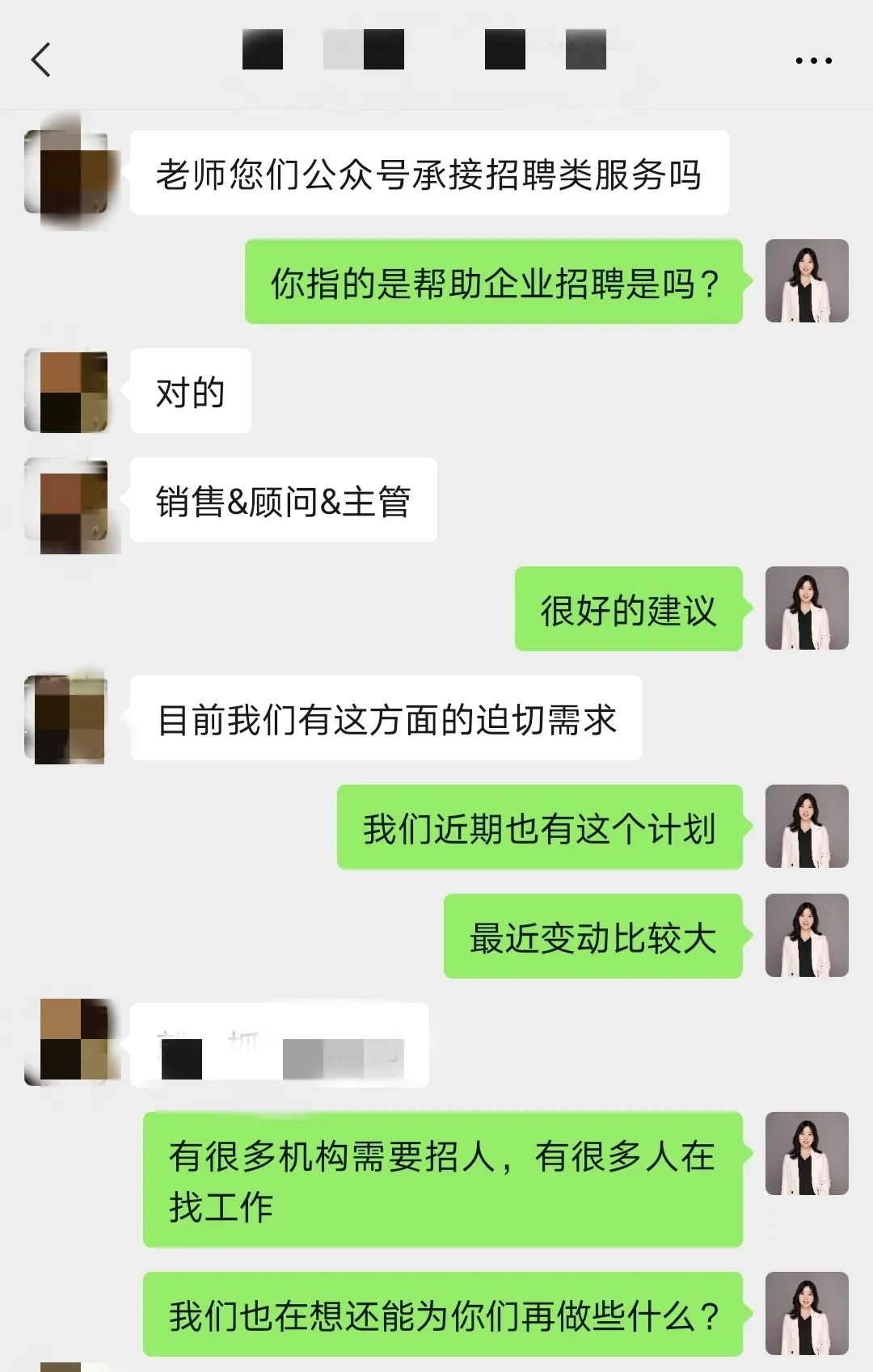Open contact avatar next to '目前我们有这方面的迫切需求'
Viewport: 873px width, 1372px height.
(x=66, y=718)
